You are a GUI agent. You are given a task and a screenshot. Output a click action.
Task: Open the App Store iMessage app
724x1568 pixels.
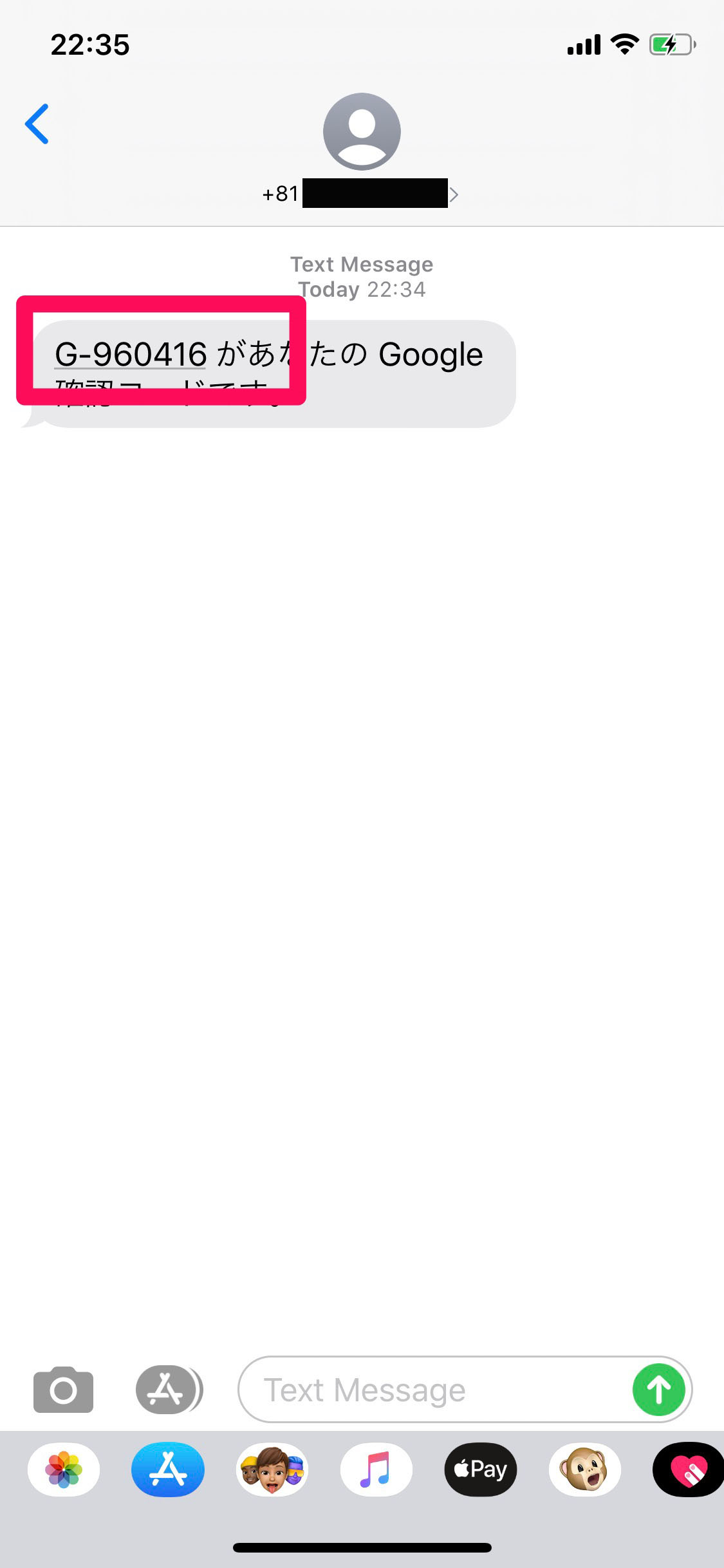click(168, 1470)
